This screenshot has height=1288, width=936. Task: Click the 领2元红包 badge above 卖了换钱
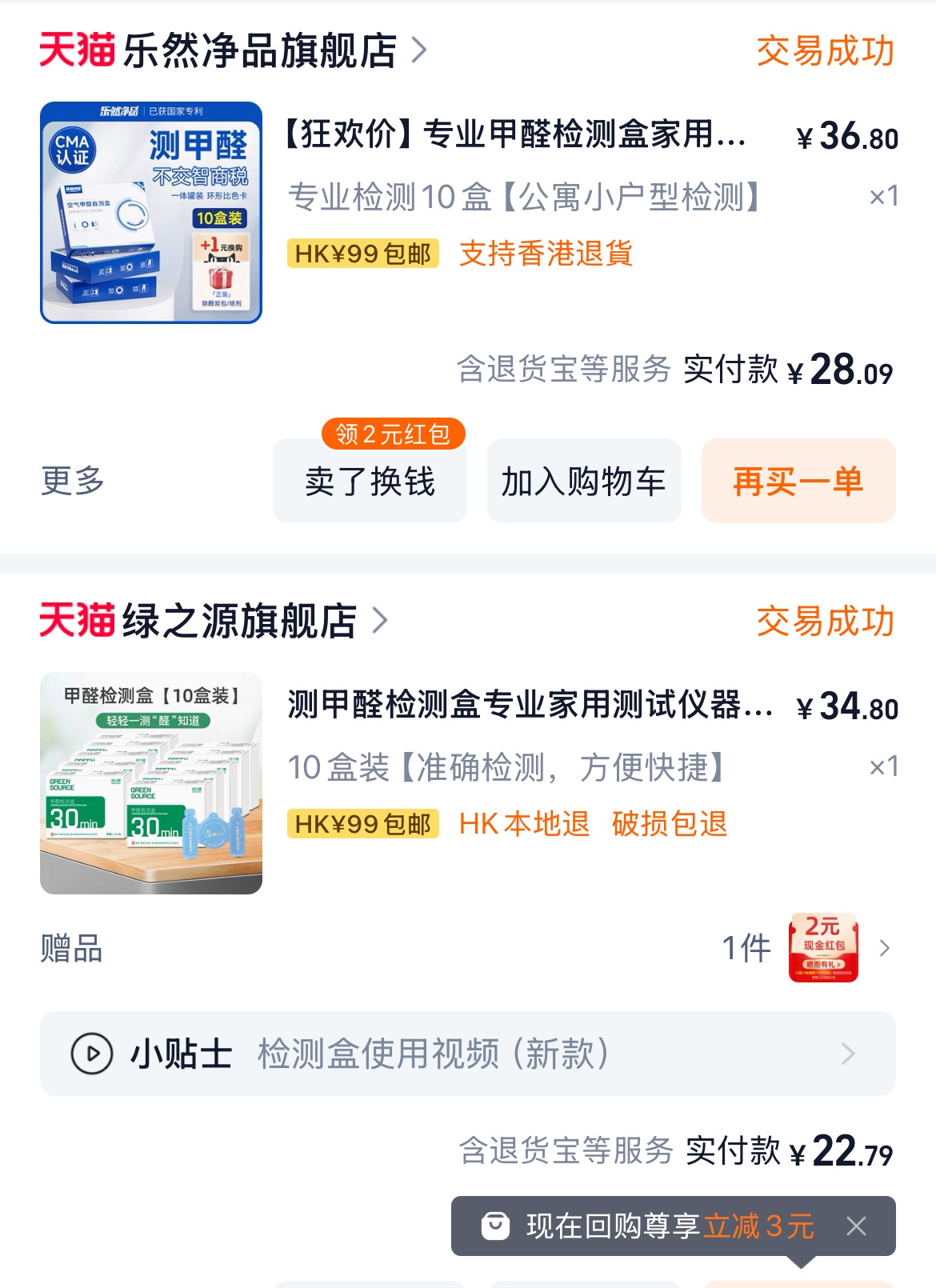[391, 434]
